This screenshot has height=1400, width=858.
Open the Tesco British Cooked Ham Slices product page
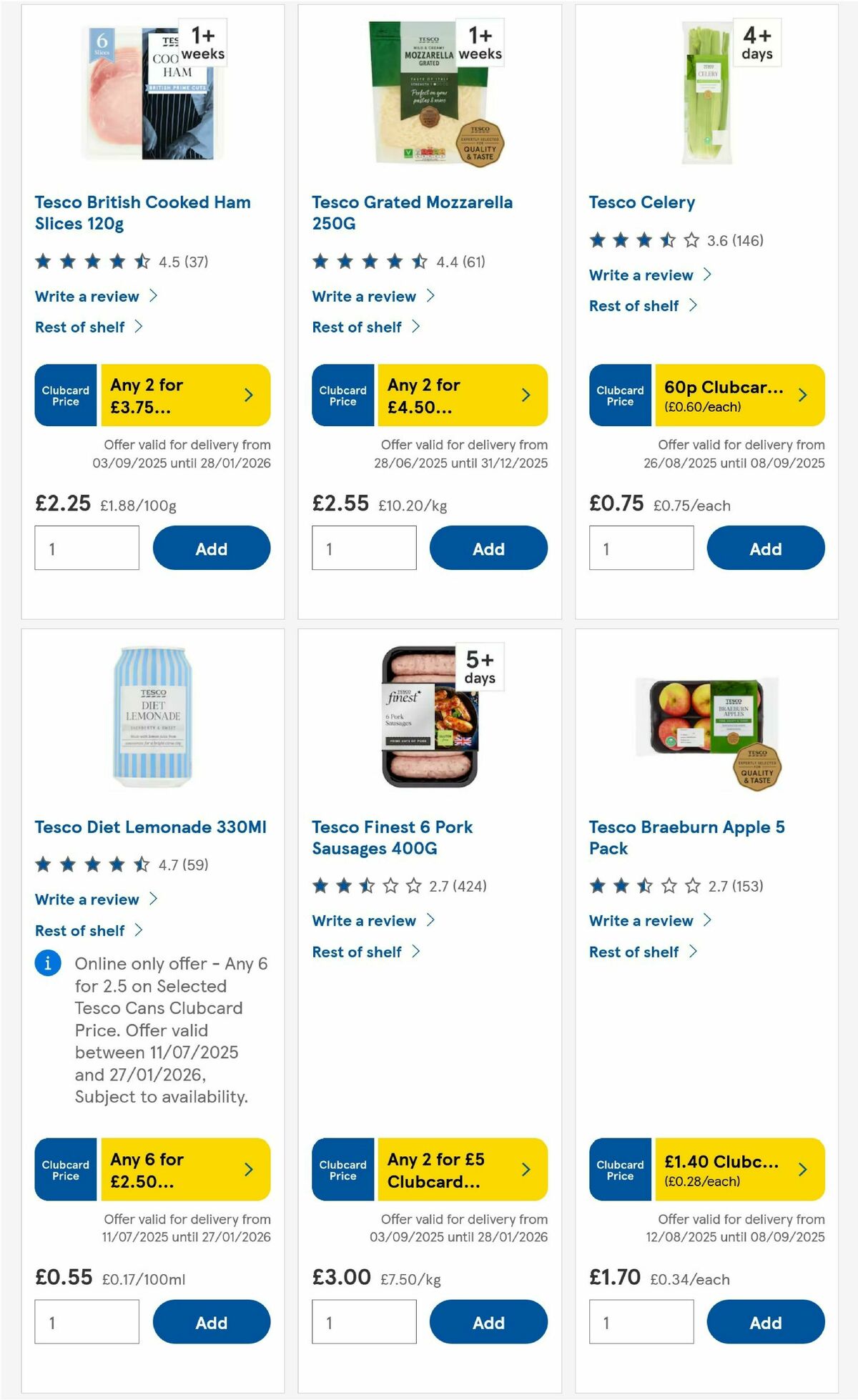[143, 212]
